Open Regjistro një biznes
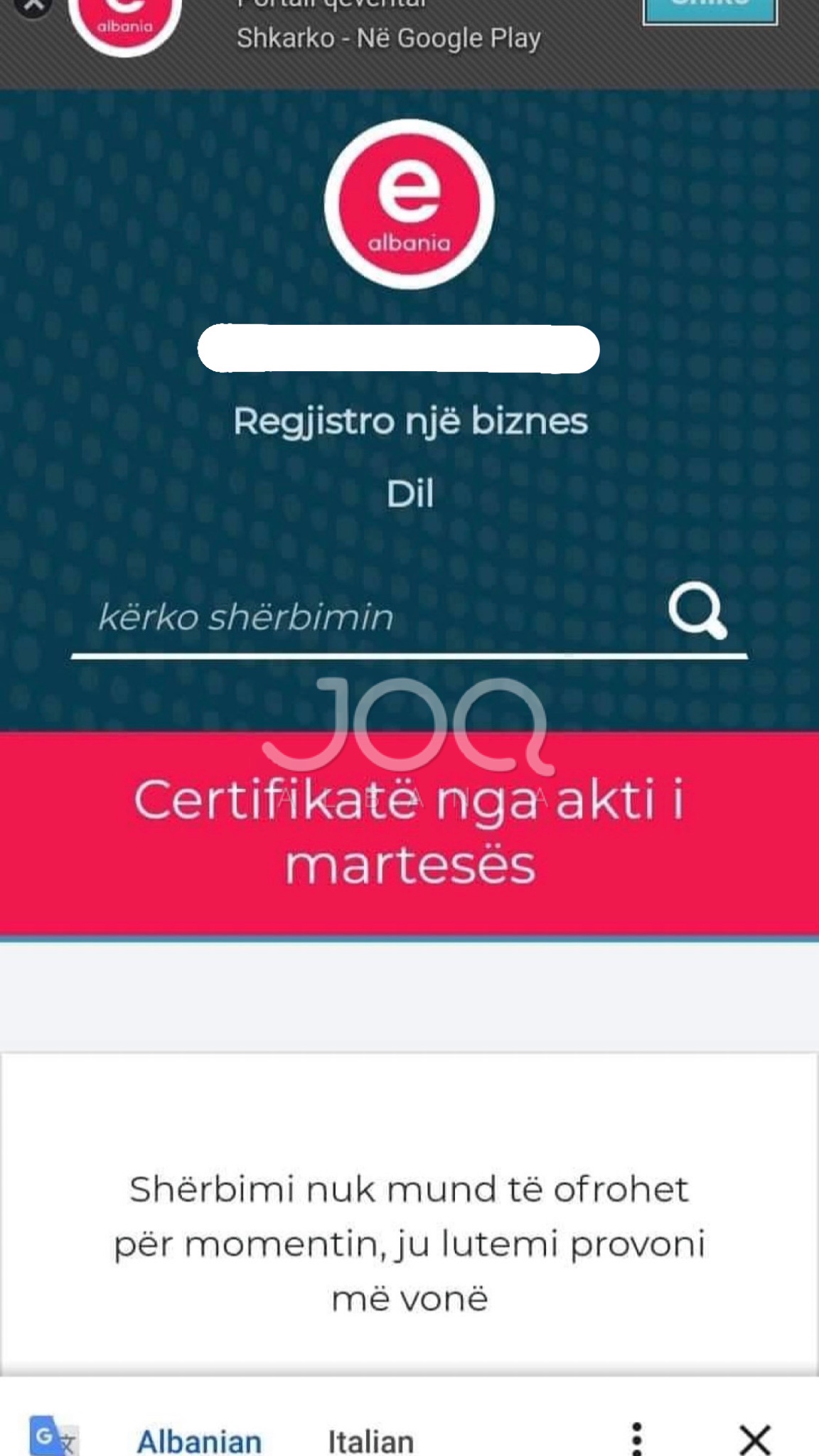The width and height of the screenshot is (819, 1456). point(409,422)
